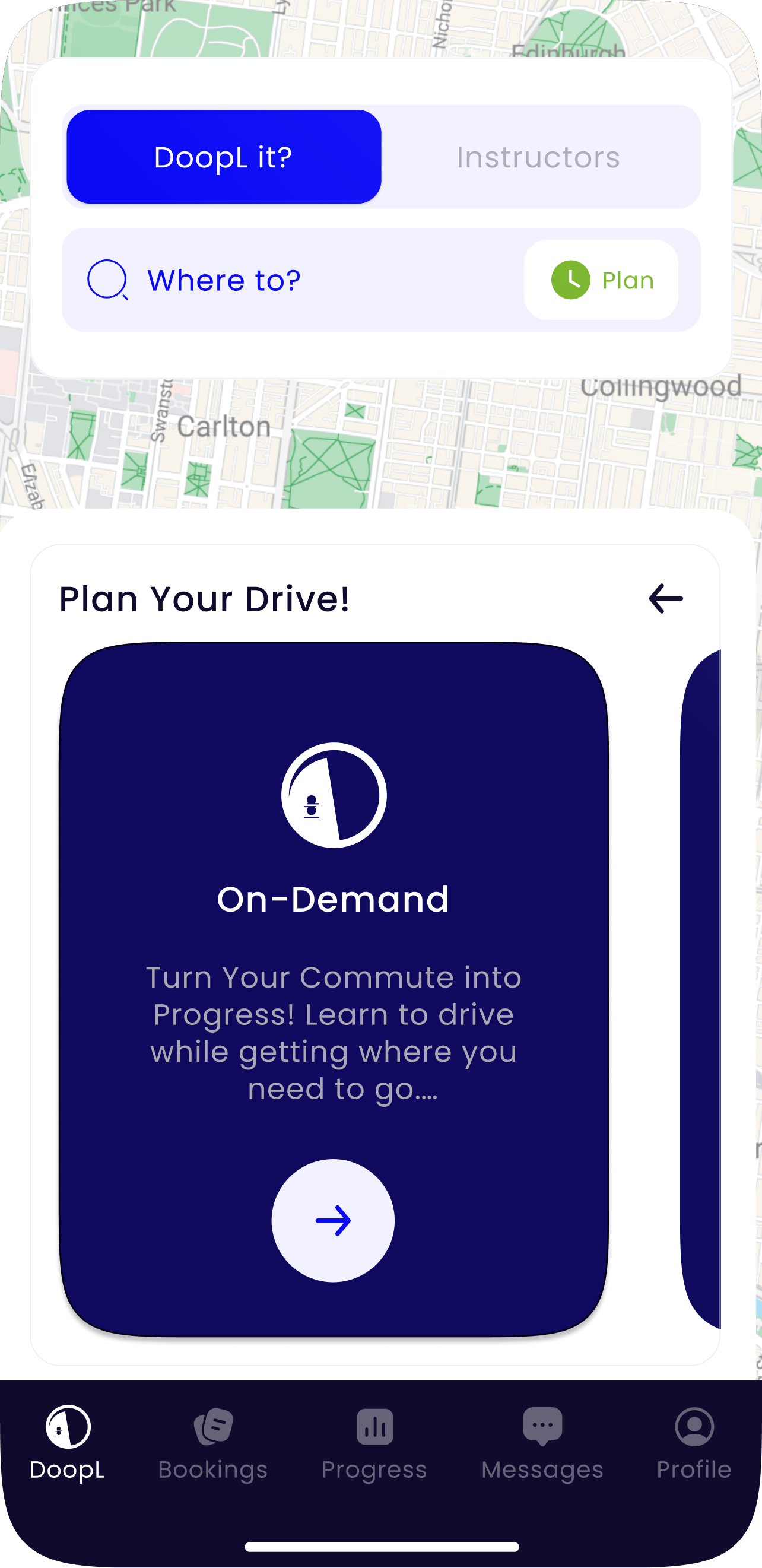Switch to the Bookings tab
Screen dimensions: 762x1568
tap(213, 1443)
